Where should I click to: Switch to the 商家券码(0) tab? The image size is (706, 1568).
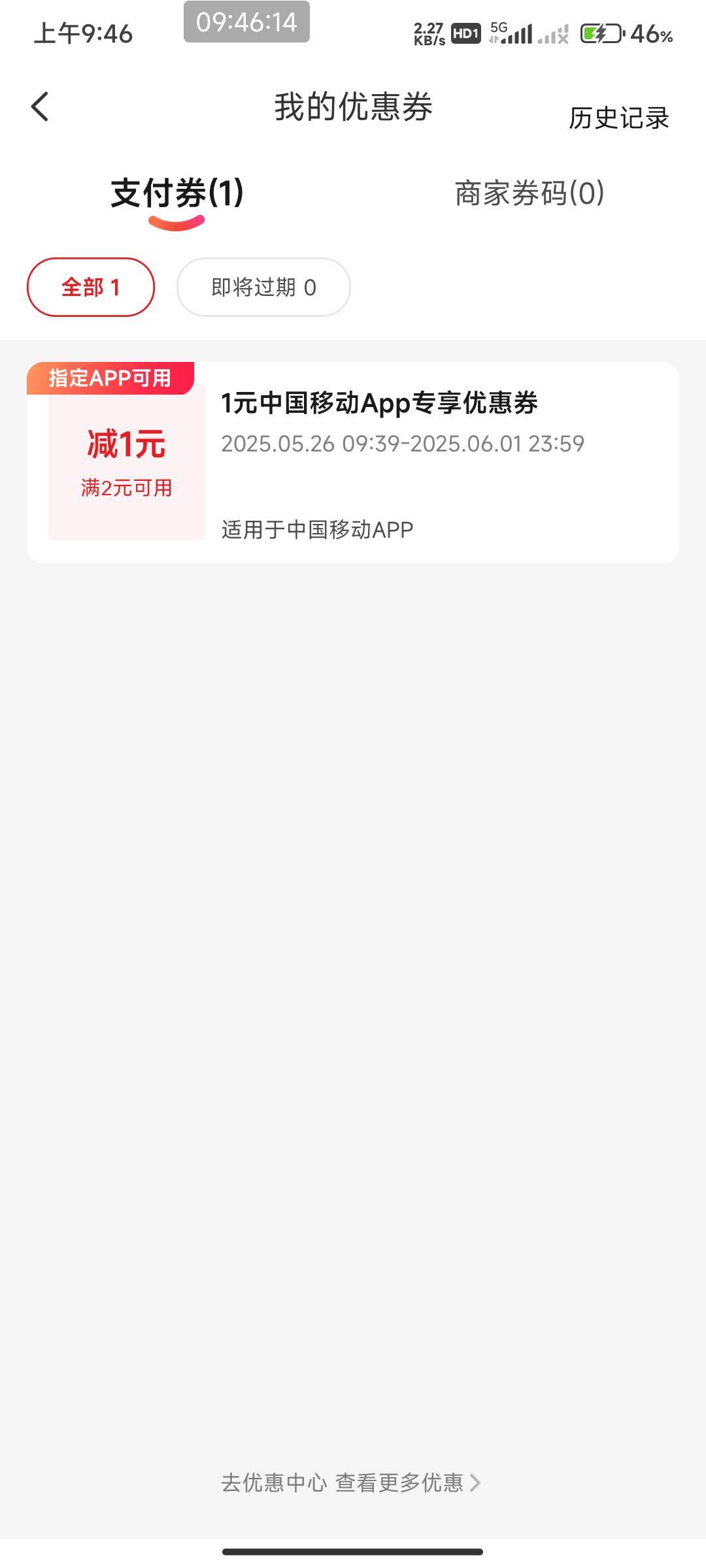(x=529, y=193)
